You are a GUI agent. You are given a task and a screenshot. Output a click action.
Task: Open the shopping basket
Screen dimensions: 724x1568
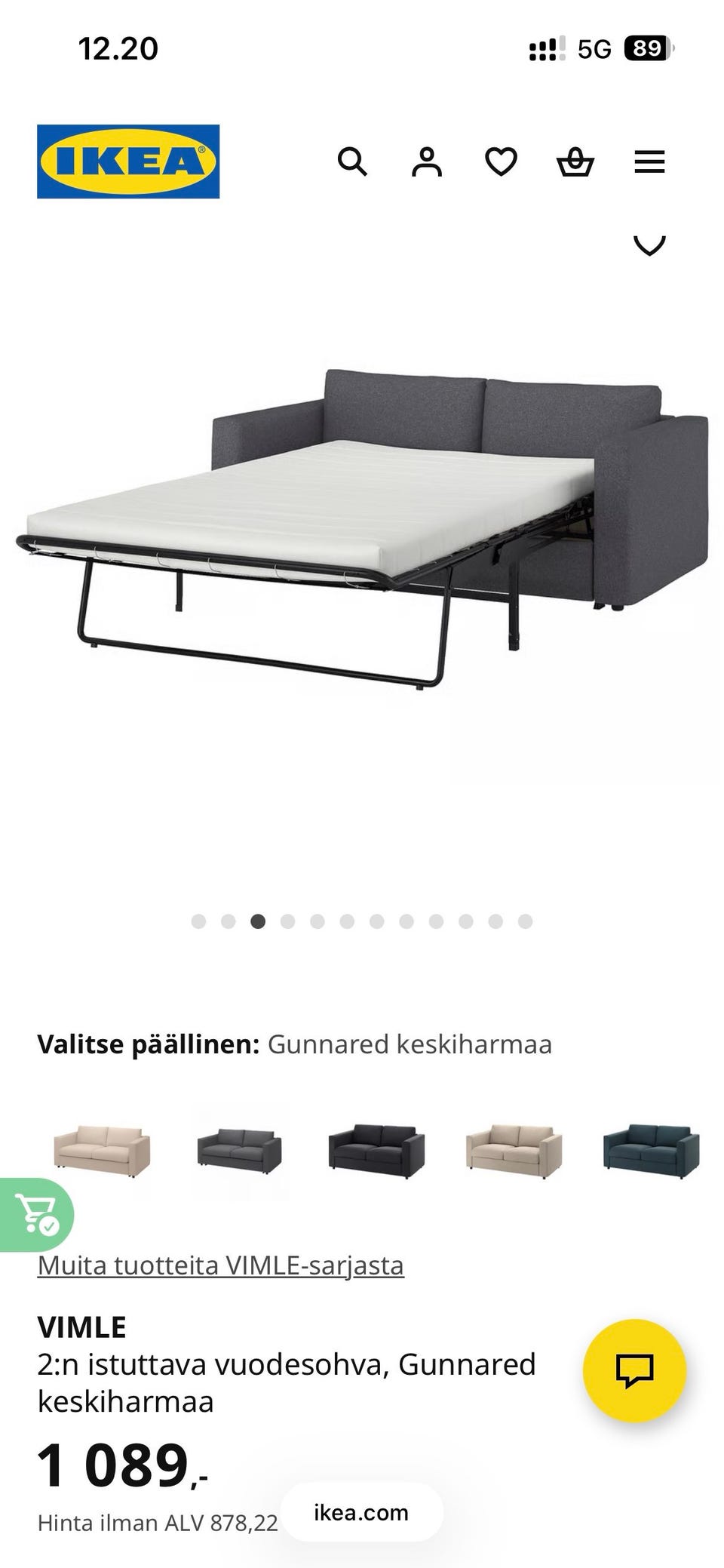(x=575, y=161)
